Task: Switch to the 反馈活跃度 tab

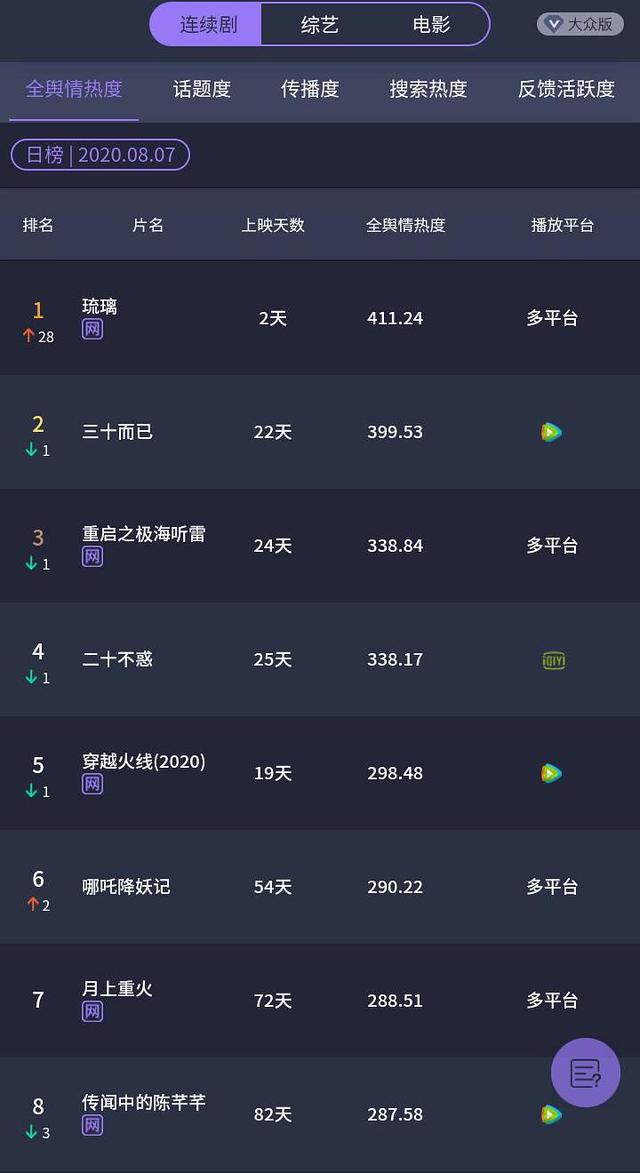Action: tap(566, 89)
